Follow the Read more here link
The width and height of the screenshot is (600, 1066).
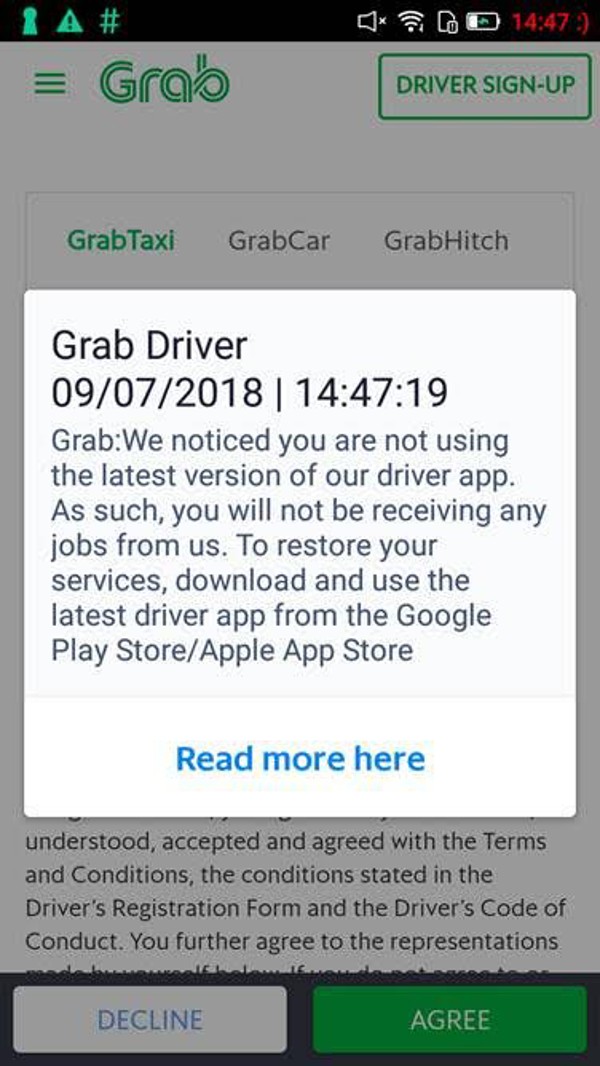(300, 759)
